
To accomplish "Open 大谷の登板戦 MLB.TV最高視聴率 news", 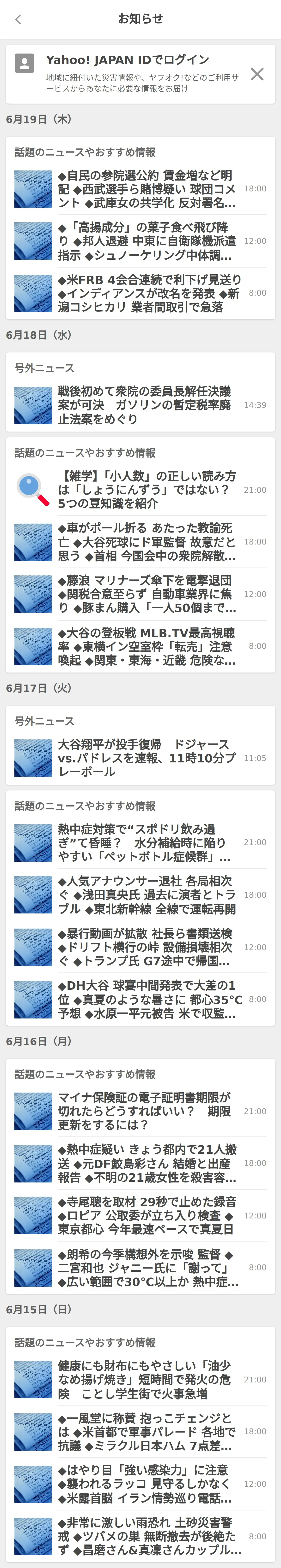I will (x=146, y=646).
